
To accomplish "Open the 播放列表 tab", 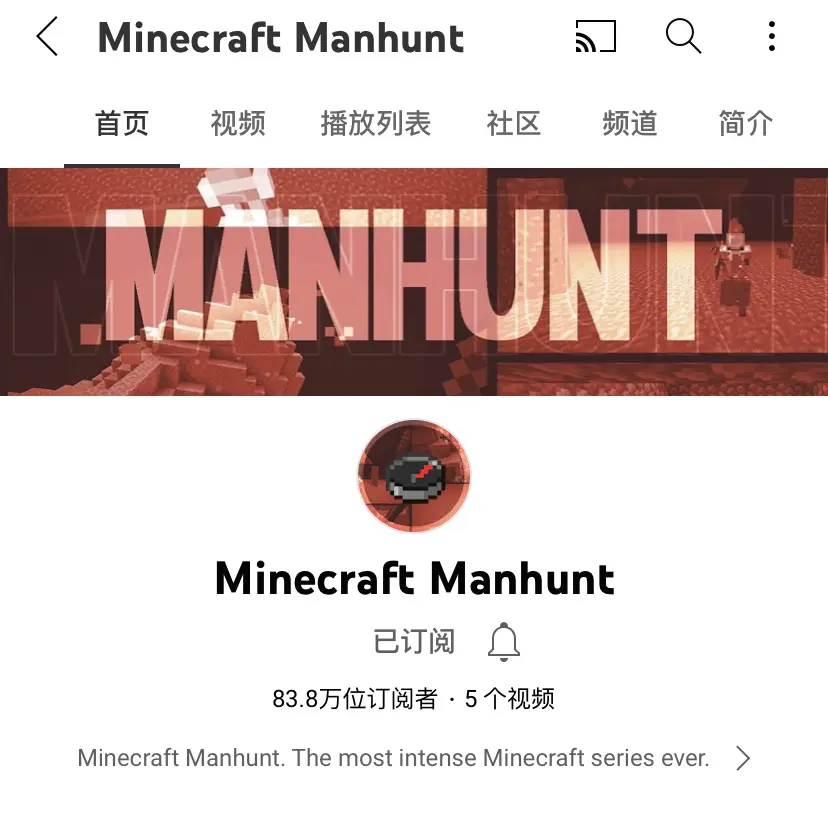I will 375,124.
